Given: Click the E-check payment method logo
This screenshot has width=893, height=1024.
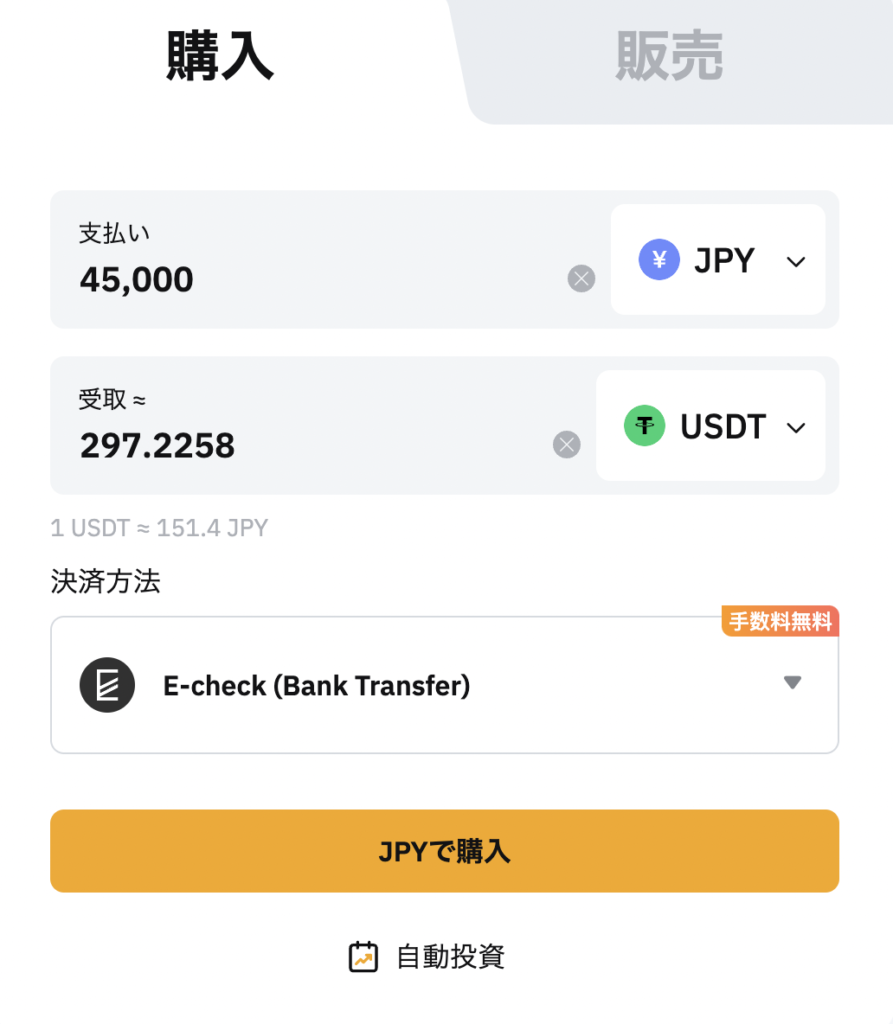Looking at the screenshot, I should pos(107,684).
